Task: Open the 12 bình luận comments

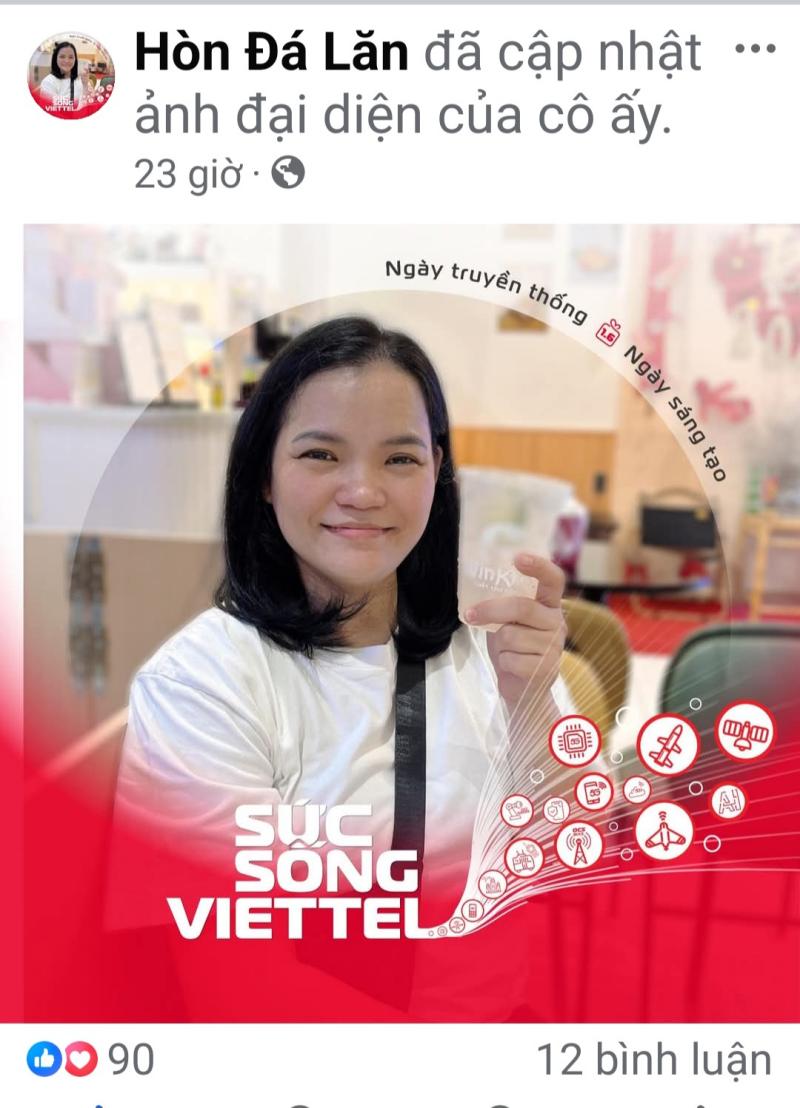Action: (x=654, y=1059)
